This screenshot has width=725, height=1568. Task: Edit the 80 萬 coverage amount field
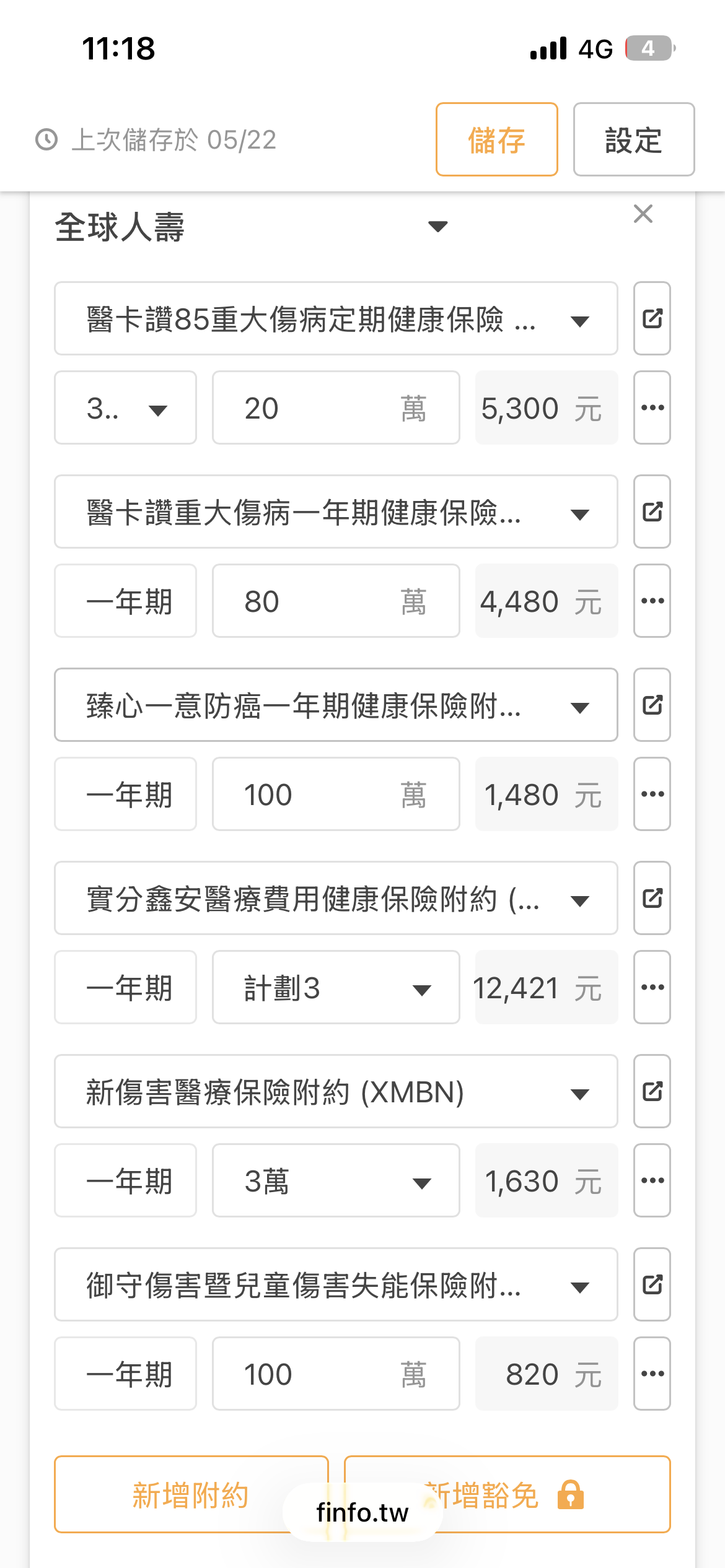[336, 601]
